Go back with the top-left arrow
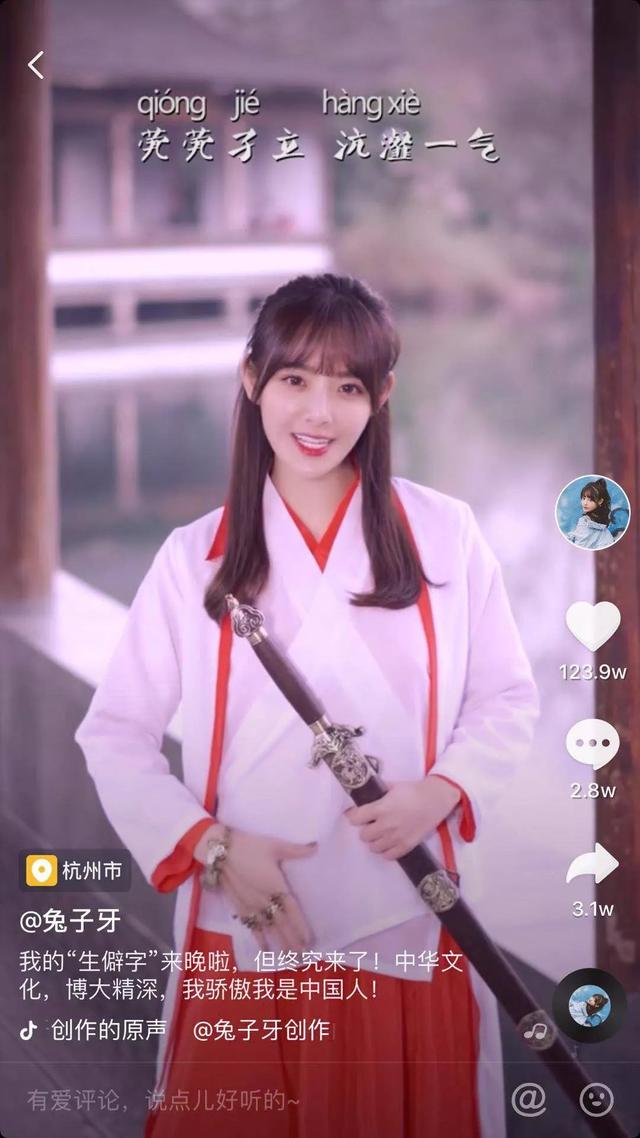 [36, 65]
